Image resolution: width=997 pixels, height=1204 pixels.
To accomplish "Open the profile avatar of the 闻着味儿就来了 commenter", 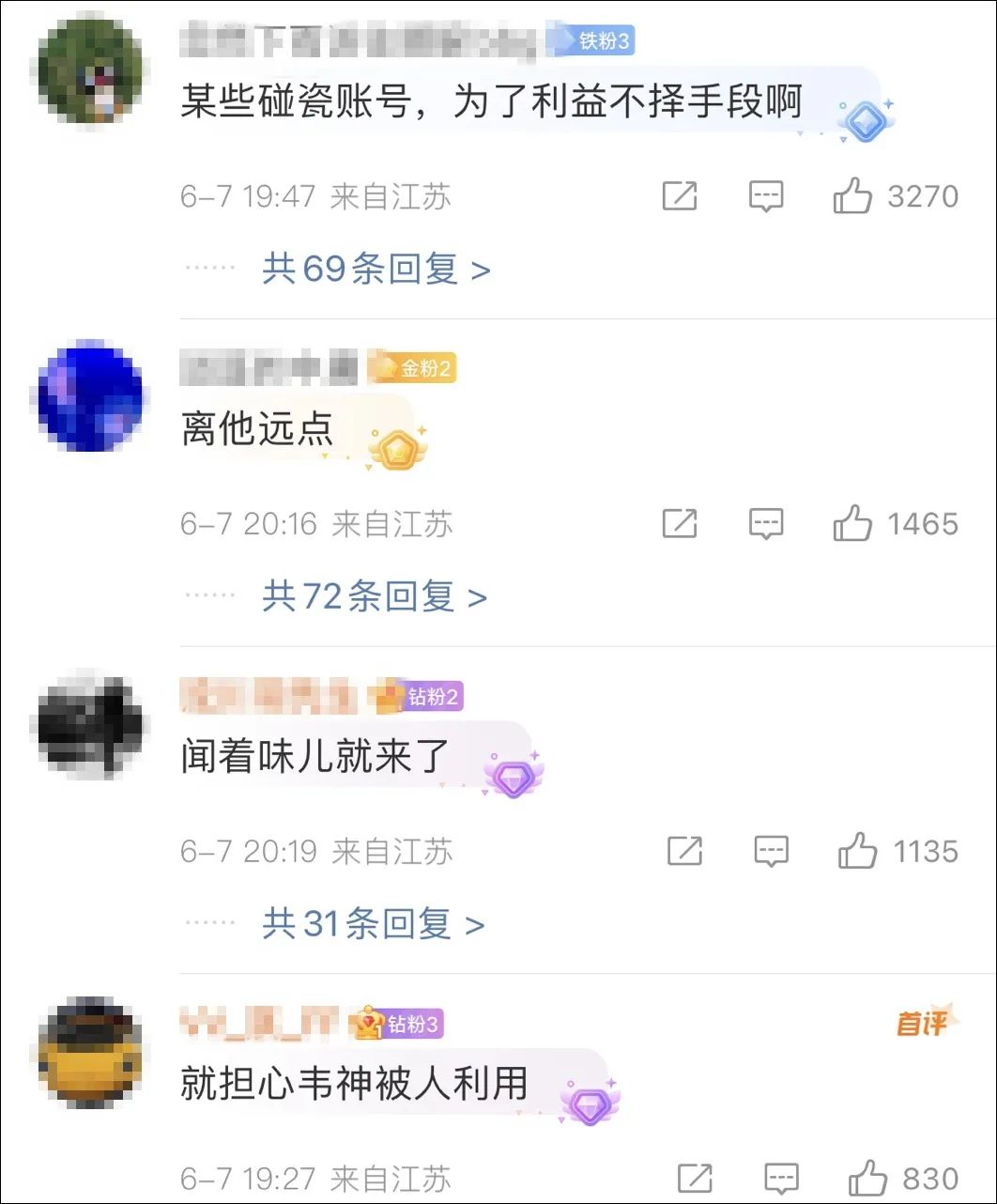I will pos(90,725).
